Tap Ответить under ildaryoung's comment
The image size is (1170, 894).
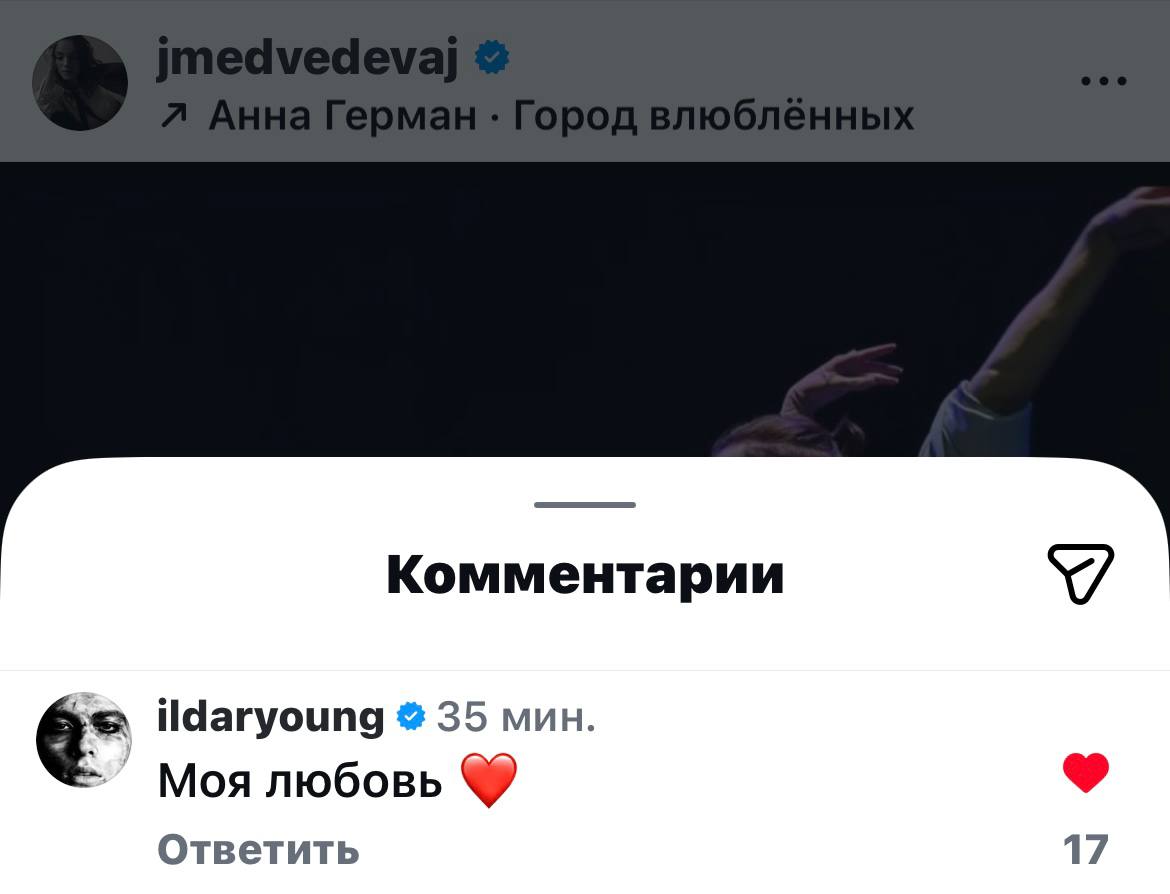(x=258, y=850)
